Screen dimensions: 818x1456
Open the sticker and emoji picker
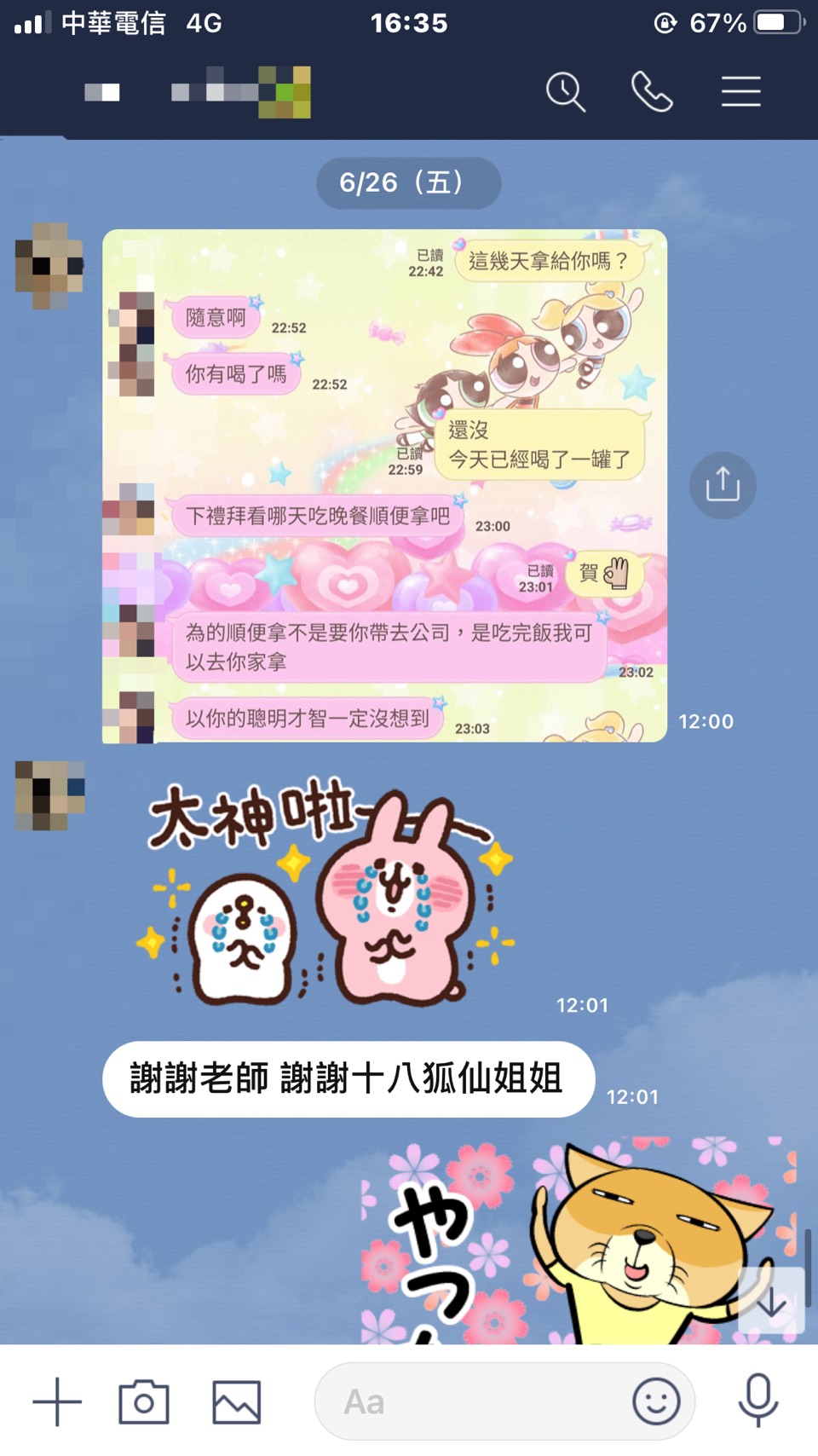[x=656, y=1401]
